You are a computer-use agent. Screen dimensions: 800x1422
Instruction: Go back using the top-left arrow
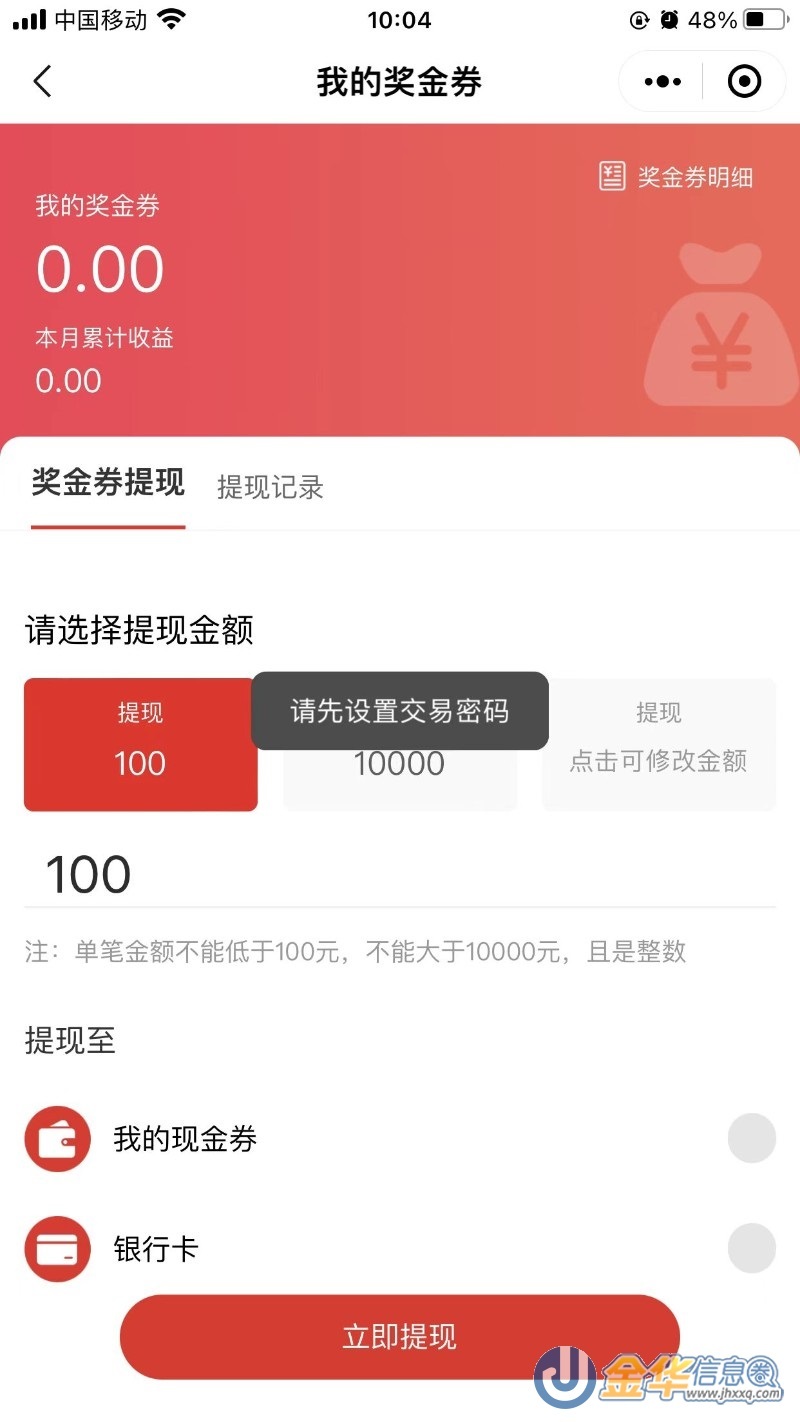[42, 81]
